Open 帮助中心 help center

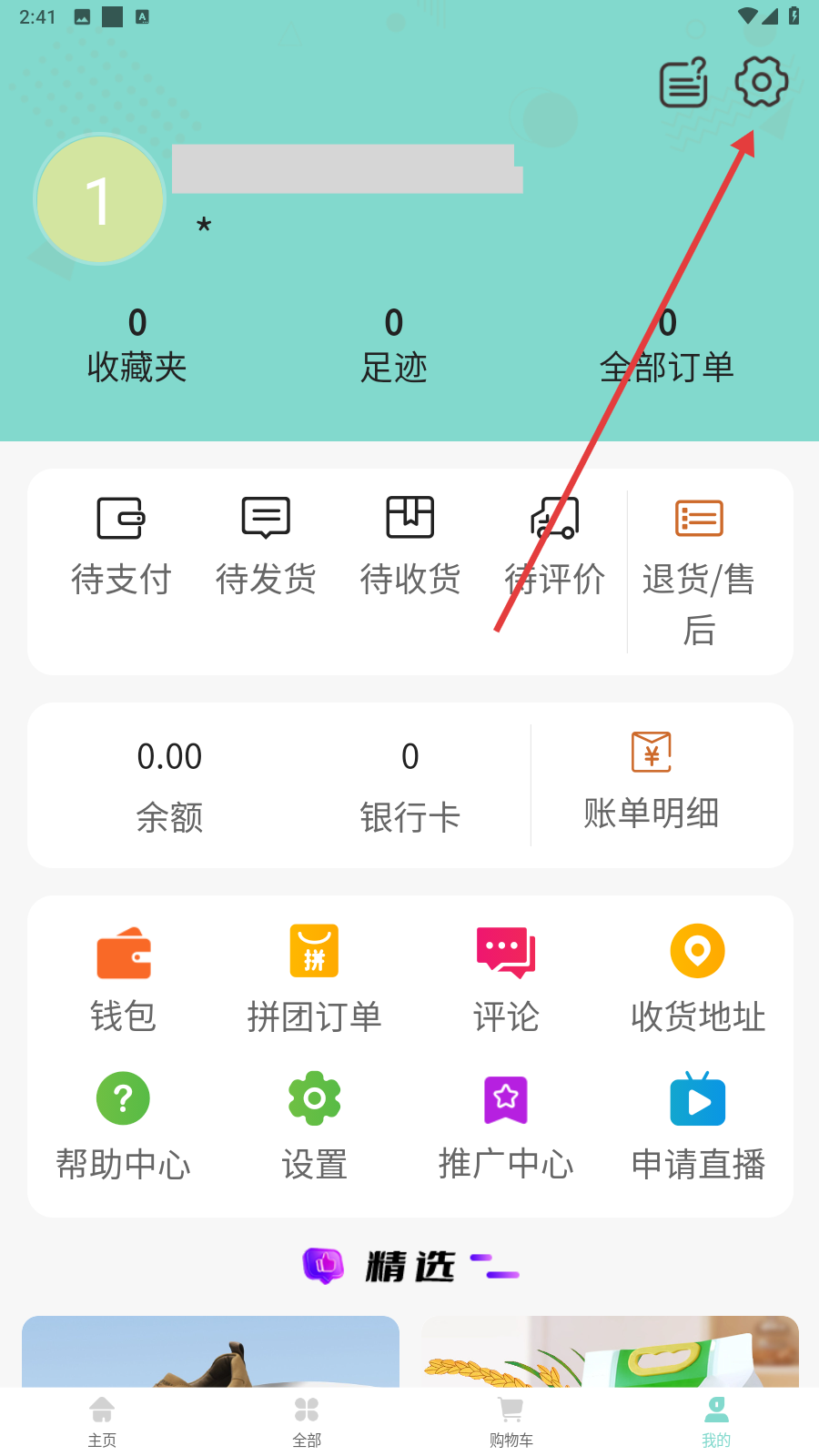coord(123,1127)
